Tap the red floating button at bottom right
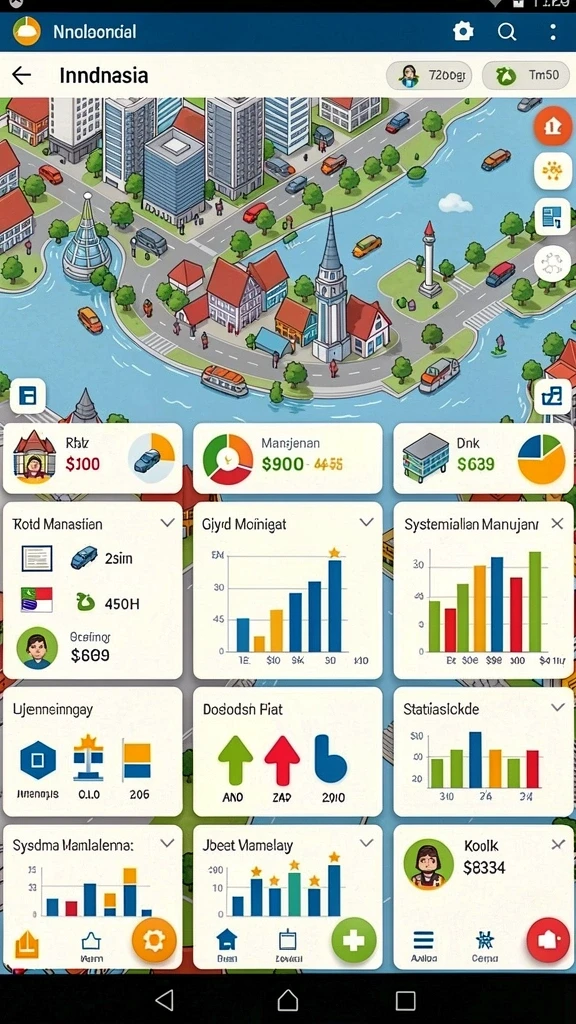This screenshot has height=1024, width=576. [548, 940]
